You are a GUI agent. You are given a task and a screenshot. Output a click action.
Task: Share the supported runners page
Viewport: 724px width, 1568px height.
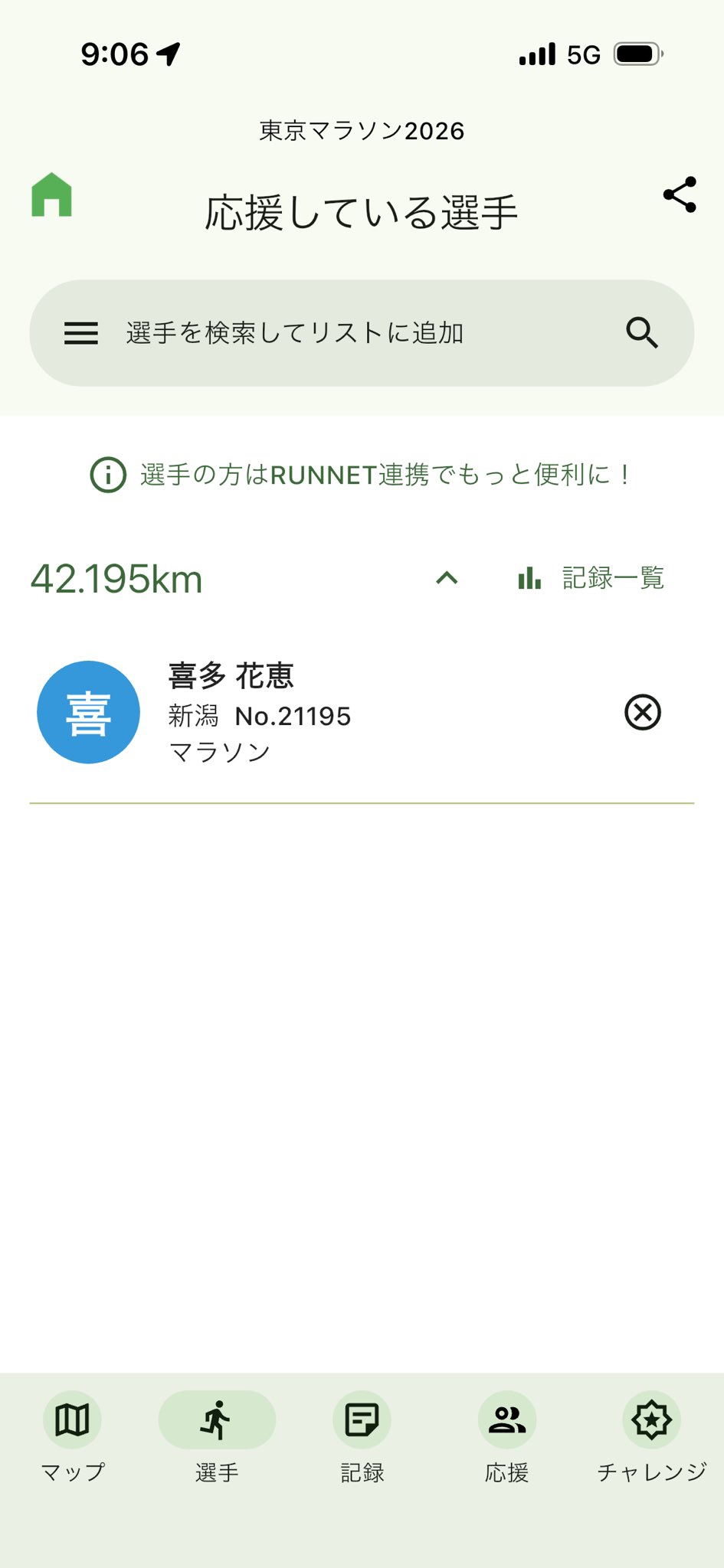680,194
